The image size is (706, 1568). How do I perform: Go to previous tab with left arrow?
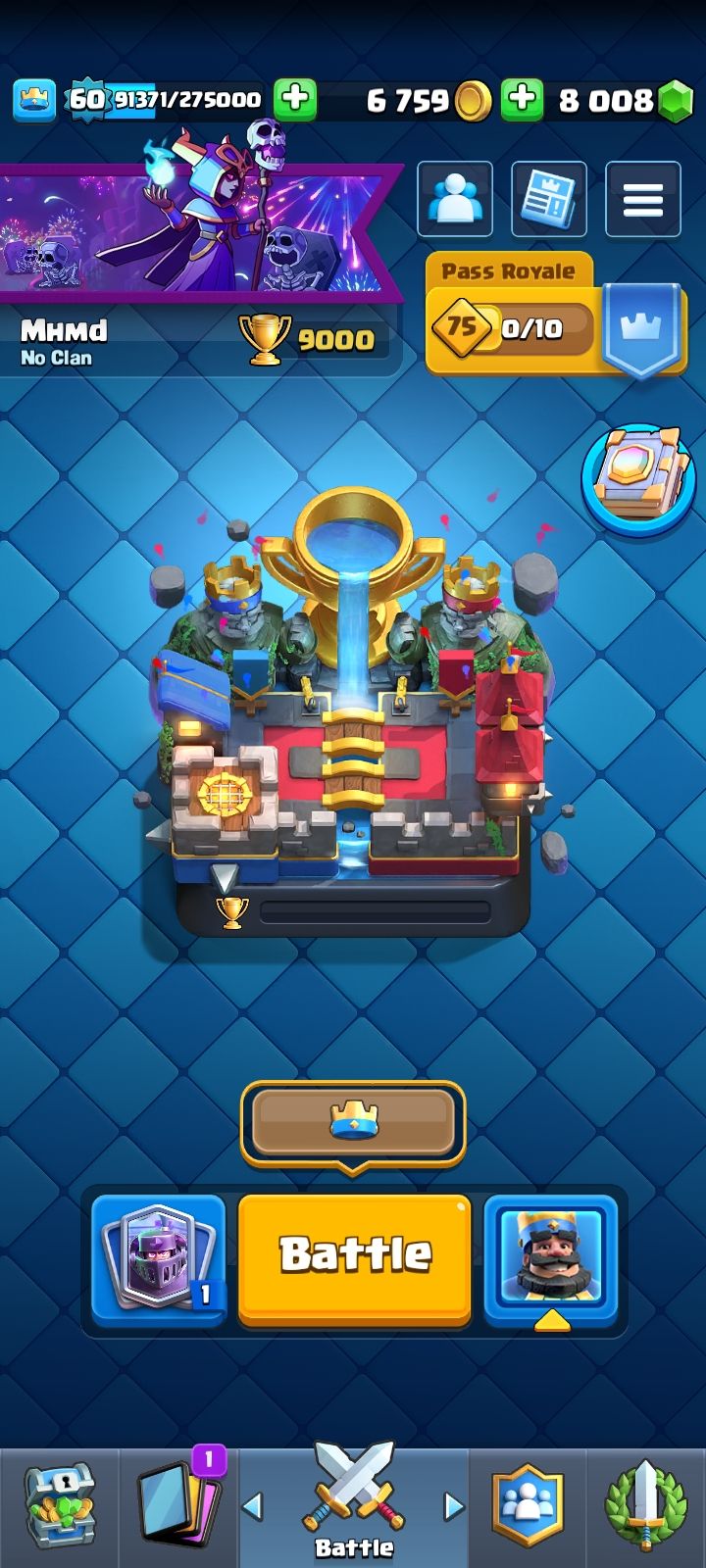(252, 1506)
